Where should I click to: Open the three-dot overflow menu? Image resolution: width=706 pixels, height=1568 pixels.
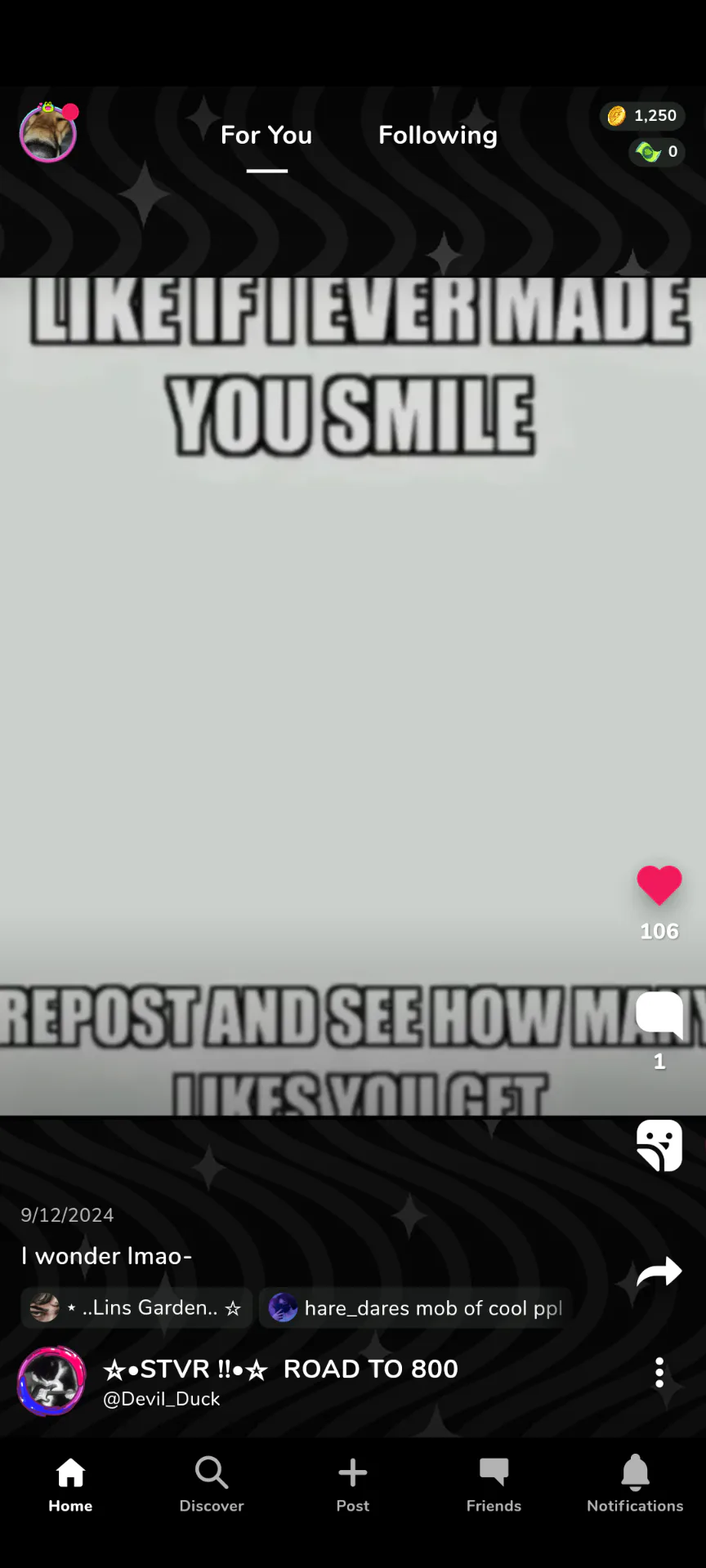pos(659,1373)
